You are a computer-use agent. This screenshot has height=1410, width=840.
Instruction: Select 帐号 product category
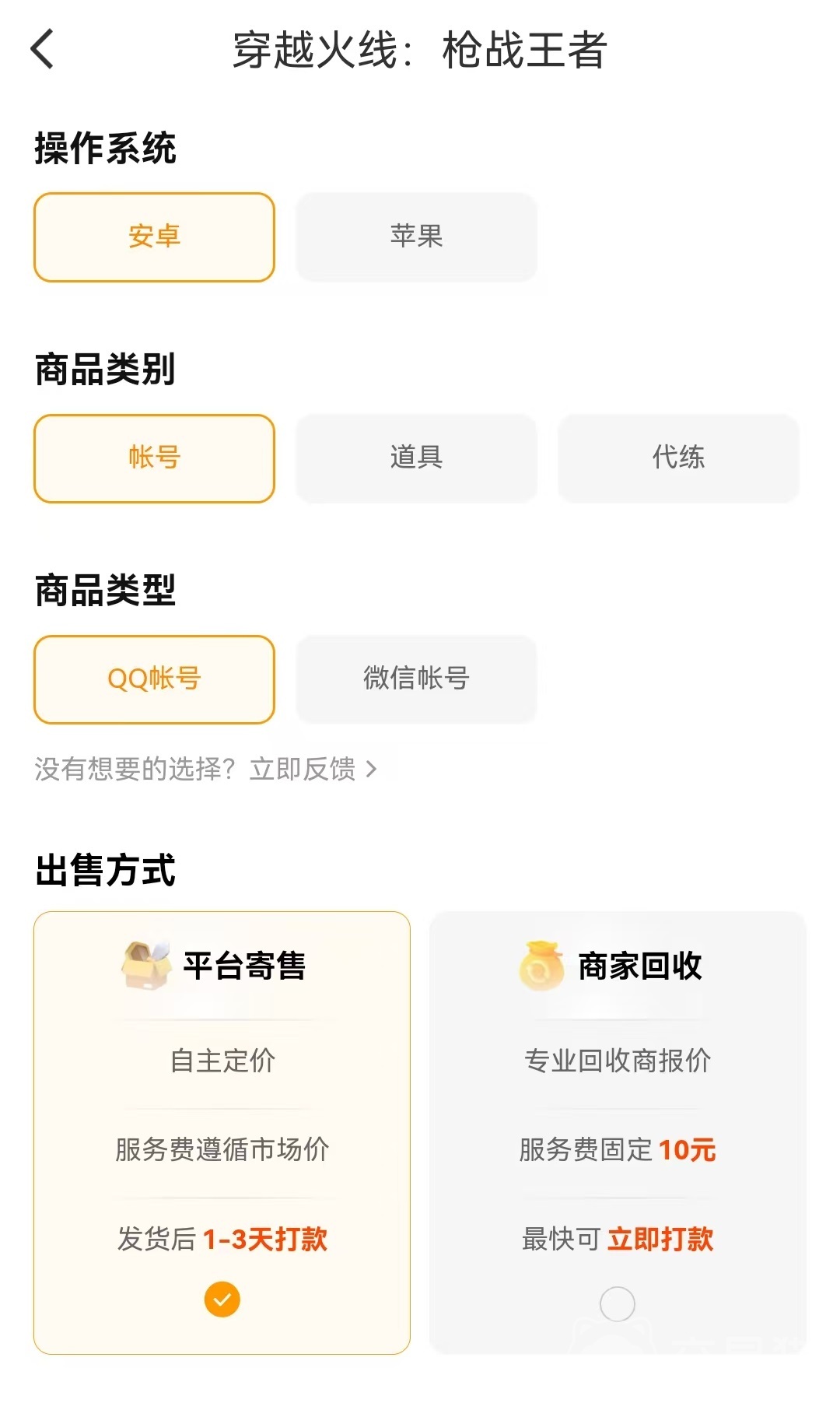(154, 458)
